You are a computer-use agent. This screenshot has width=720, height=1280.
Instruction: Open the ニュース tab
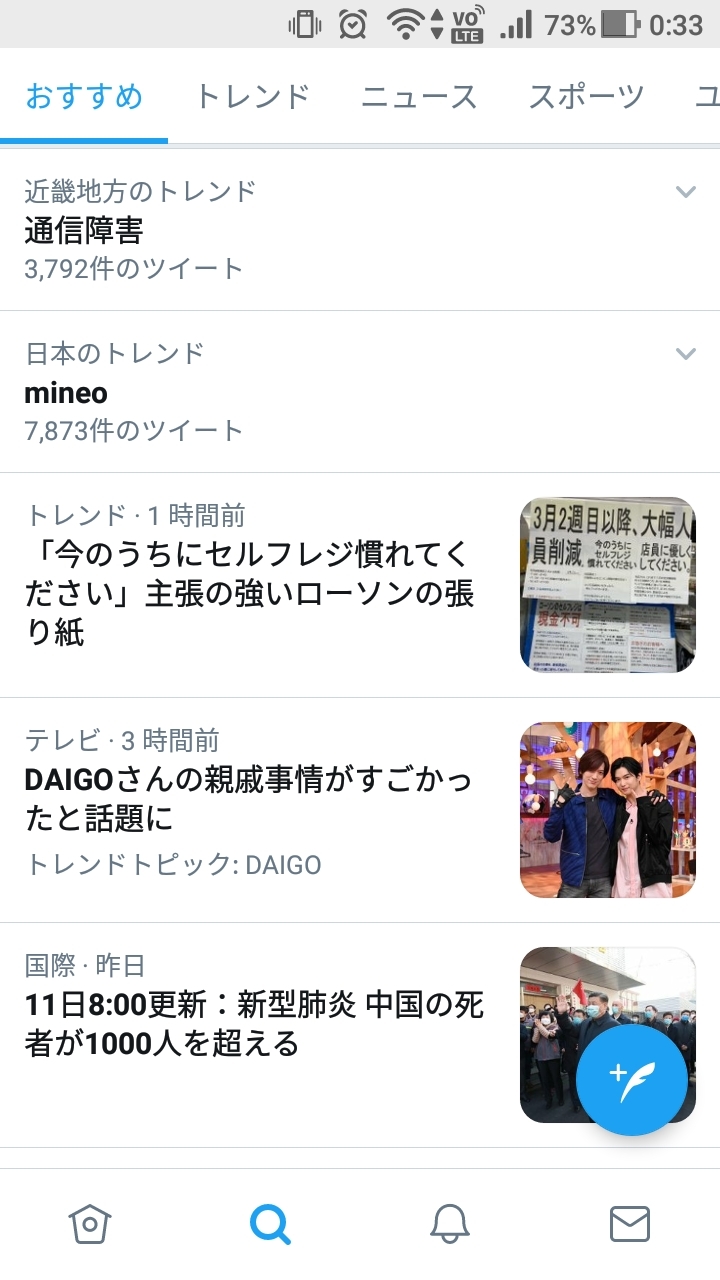click(x=419, y=97)
